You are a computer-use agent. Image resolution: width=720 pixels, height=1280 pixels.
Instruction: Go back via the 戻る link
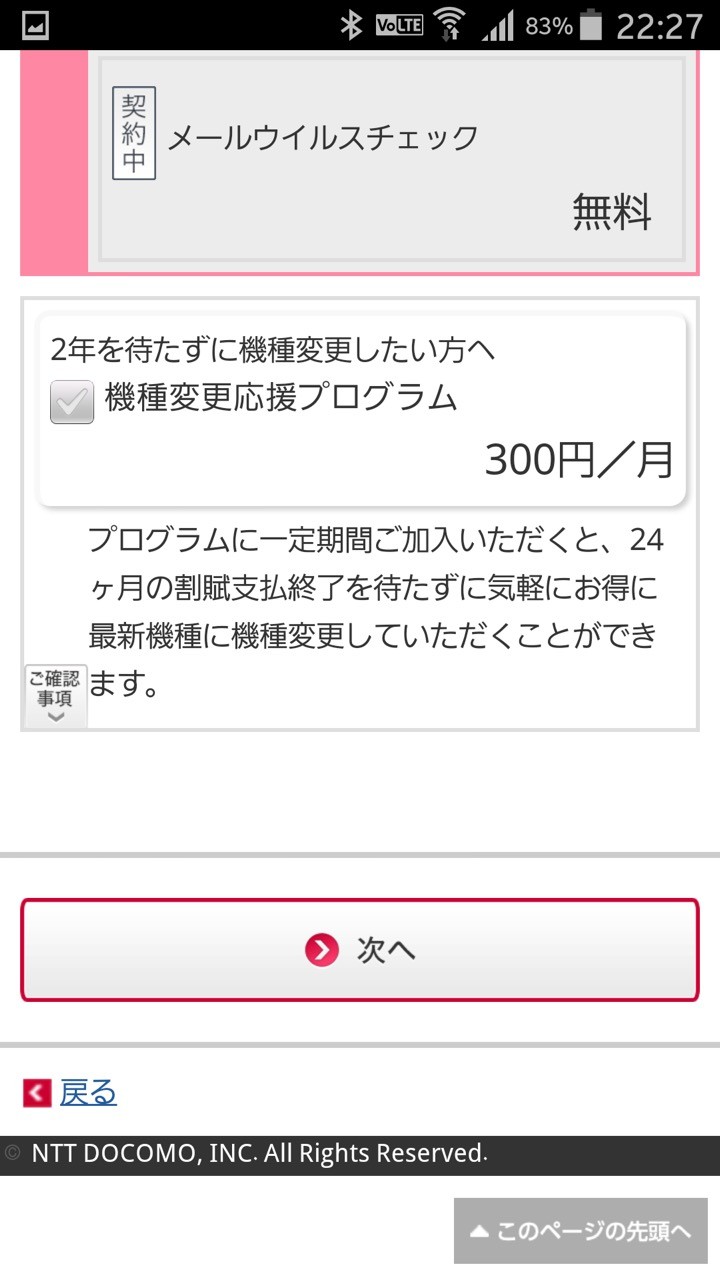[x=88, y=1093]
